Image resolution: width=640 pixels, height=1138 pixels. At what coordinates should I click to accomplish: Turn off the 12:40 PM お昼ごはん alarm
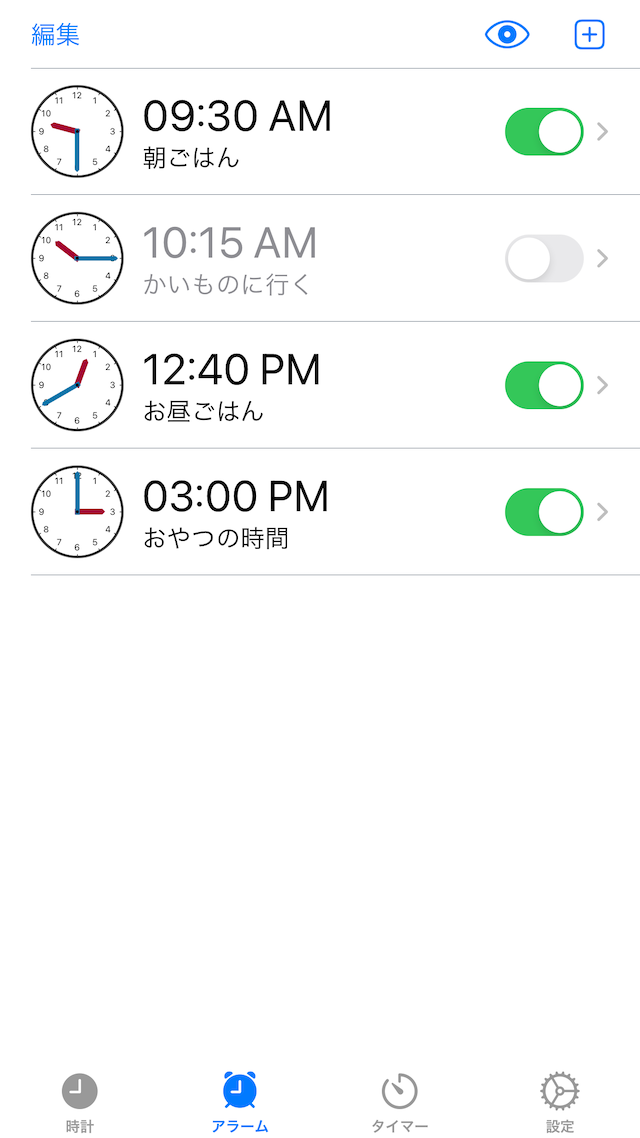click(x=544, y=385)
